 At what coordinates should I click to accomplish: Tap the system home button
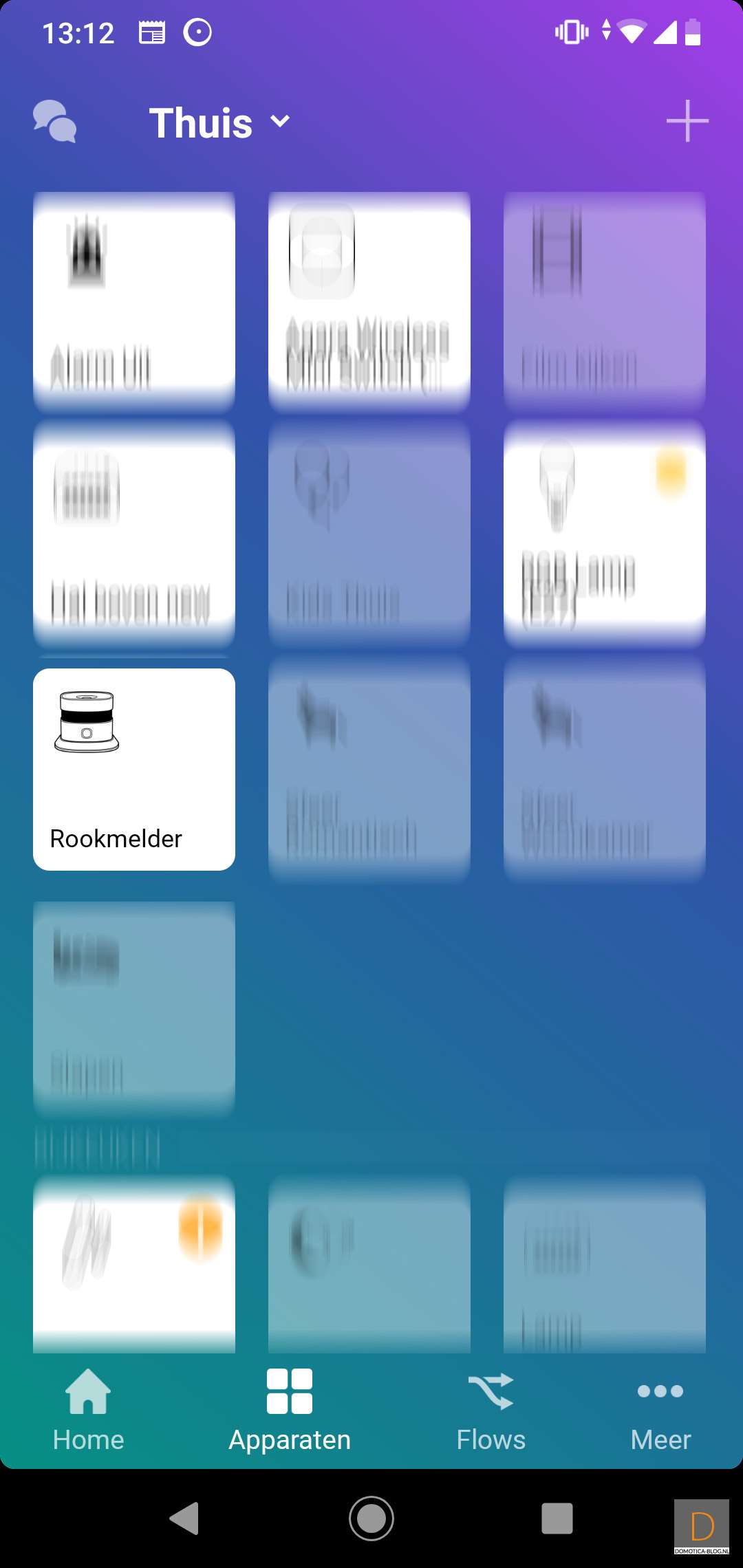pos(371,1518)
